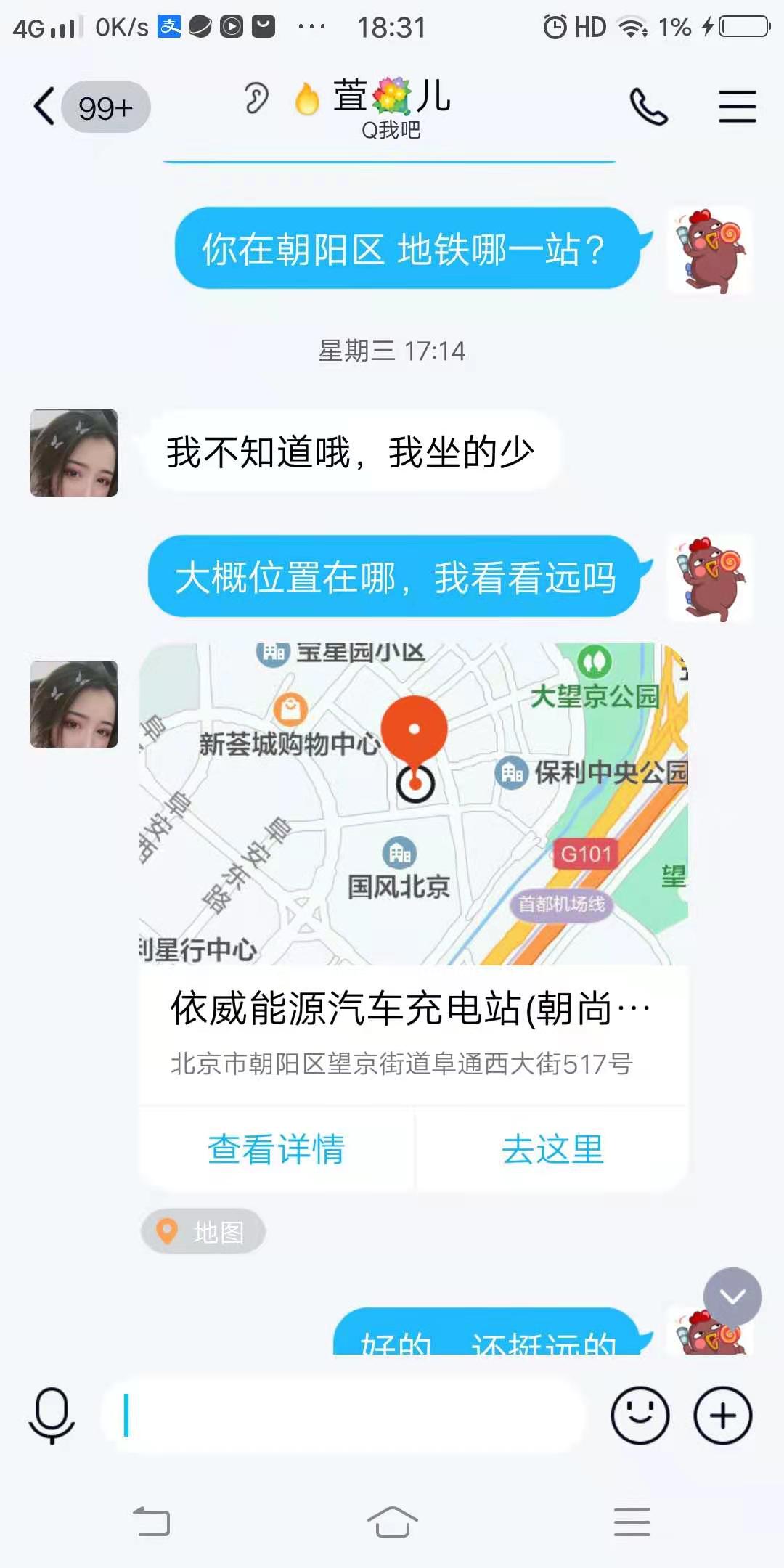Viewport: 784px width, 1568px height.
Task: Tap the Q我吧 label under the contact name
Action: point(391,132)
